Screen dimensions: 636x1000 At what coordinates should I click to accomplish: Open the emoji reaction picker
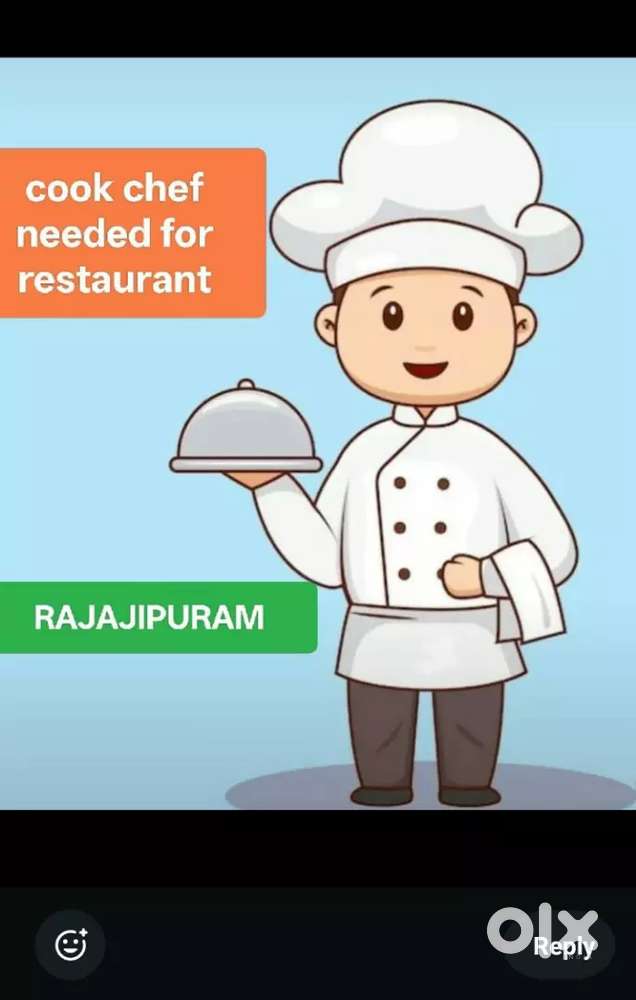pyautogui.click(x=70, y=944)
